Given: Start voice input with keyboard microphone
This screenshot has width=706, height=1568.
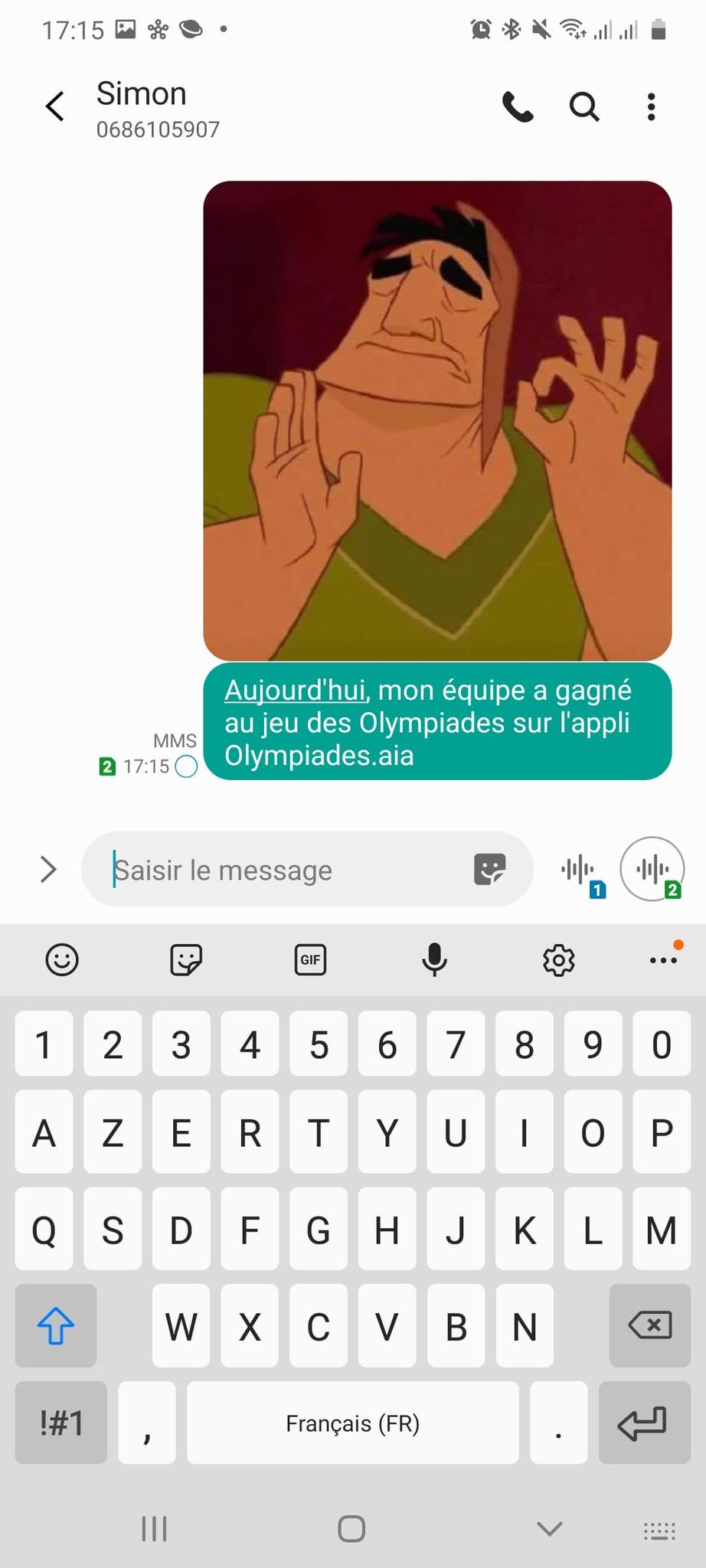Looking at the screenshot, I should coord(434,959).
